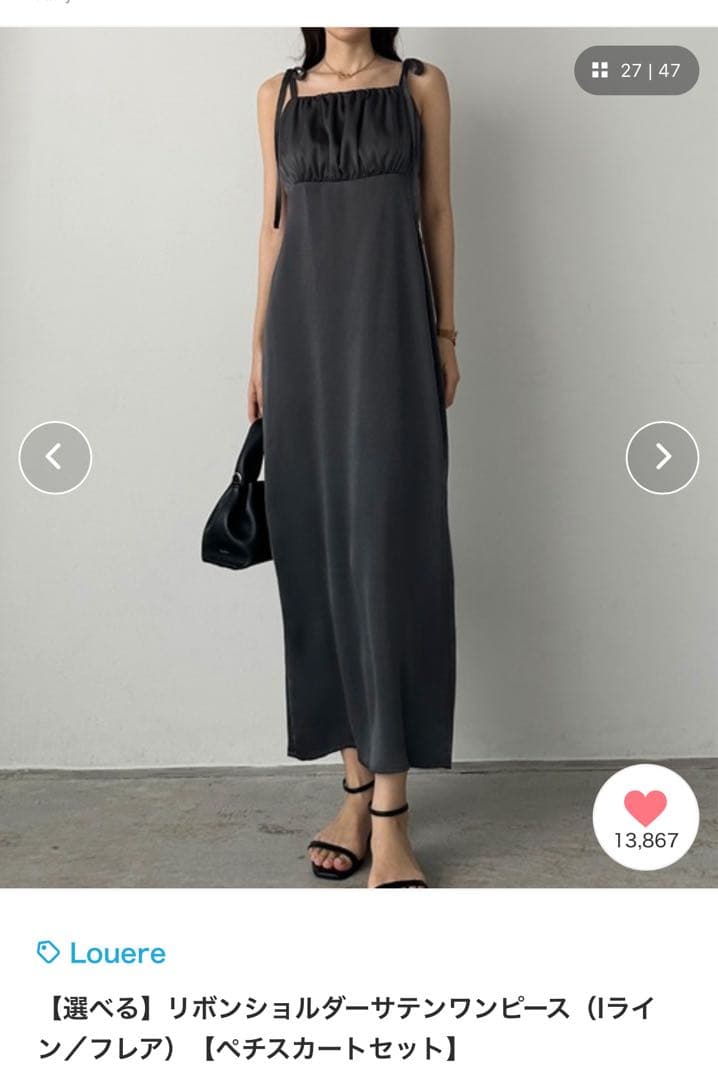Open the dress photo in full view
The width and height of the screenshot is (718, 1080).
tap(358, 457)
